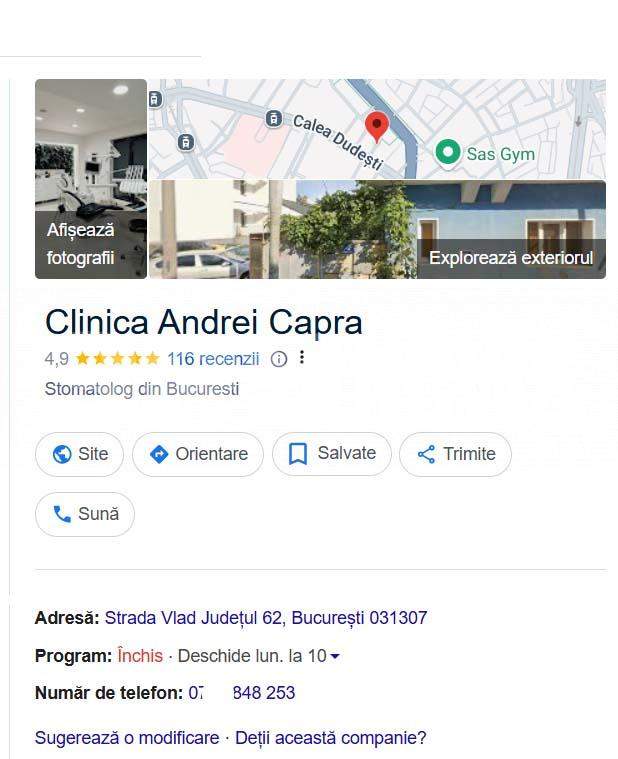This screenshot has width=618, height=759.
Task: Get directions with Orientare
Action: click(x=198, y=454)
